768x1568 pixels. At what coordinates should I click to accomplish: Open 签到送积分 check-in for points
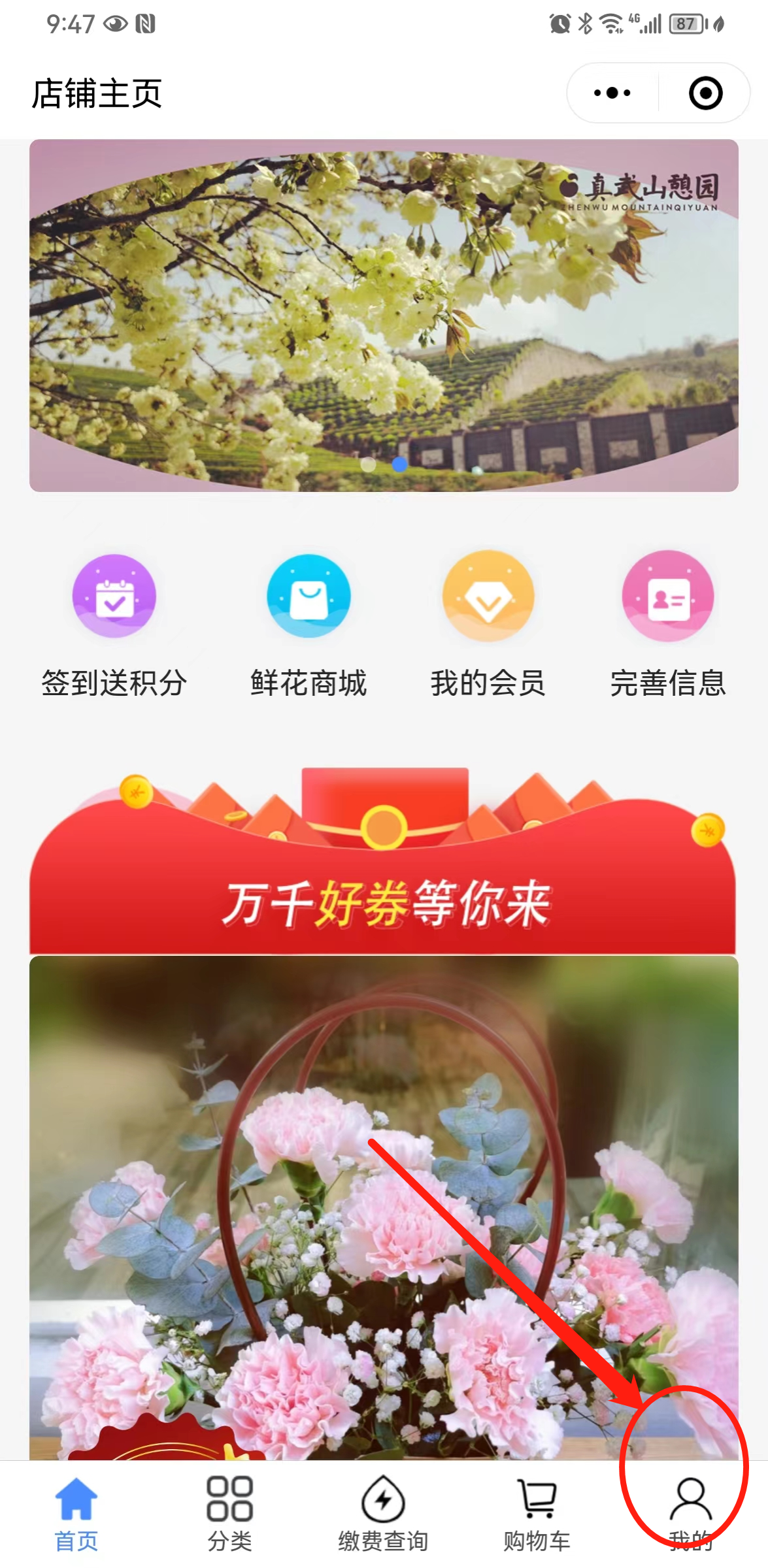[114, 621]
